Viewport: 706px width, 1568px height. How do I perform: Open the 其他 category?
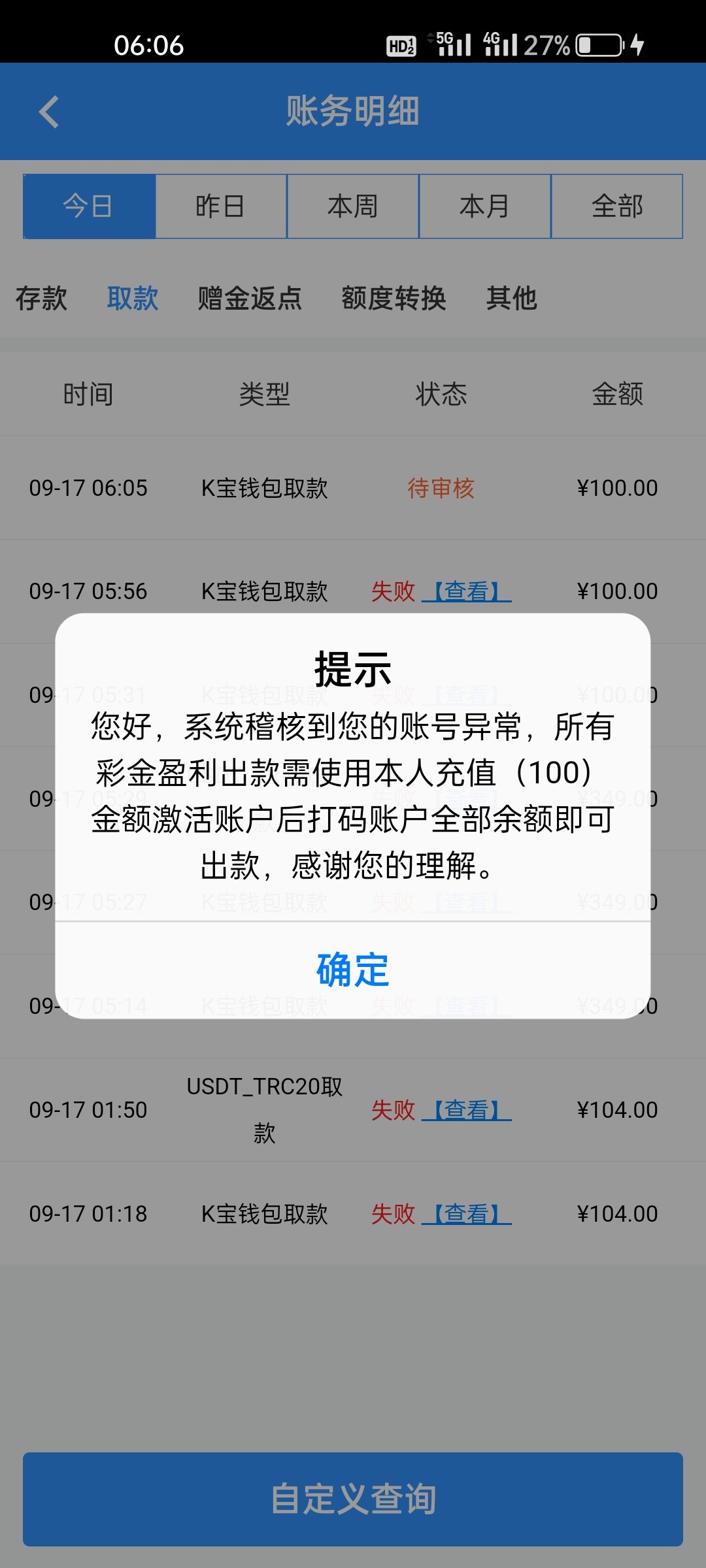[x=511, y=299]
